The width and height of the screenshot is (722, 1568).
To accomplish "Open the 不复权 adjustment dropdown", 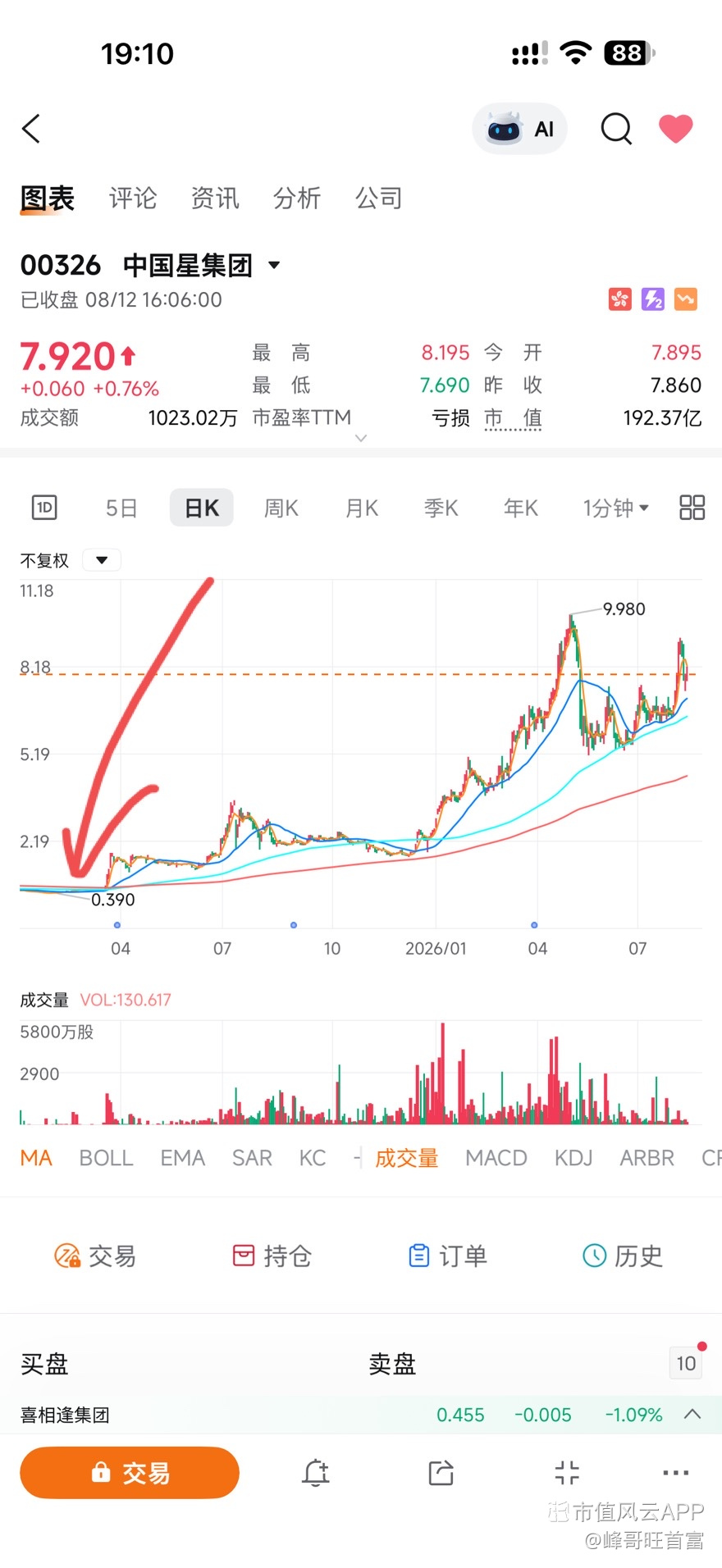I will (70, 560).
